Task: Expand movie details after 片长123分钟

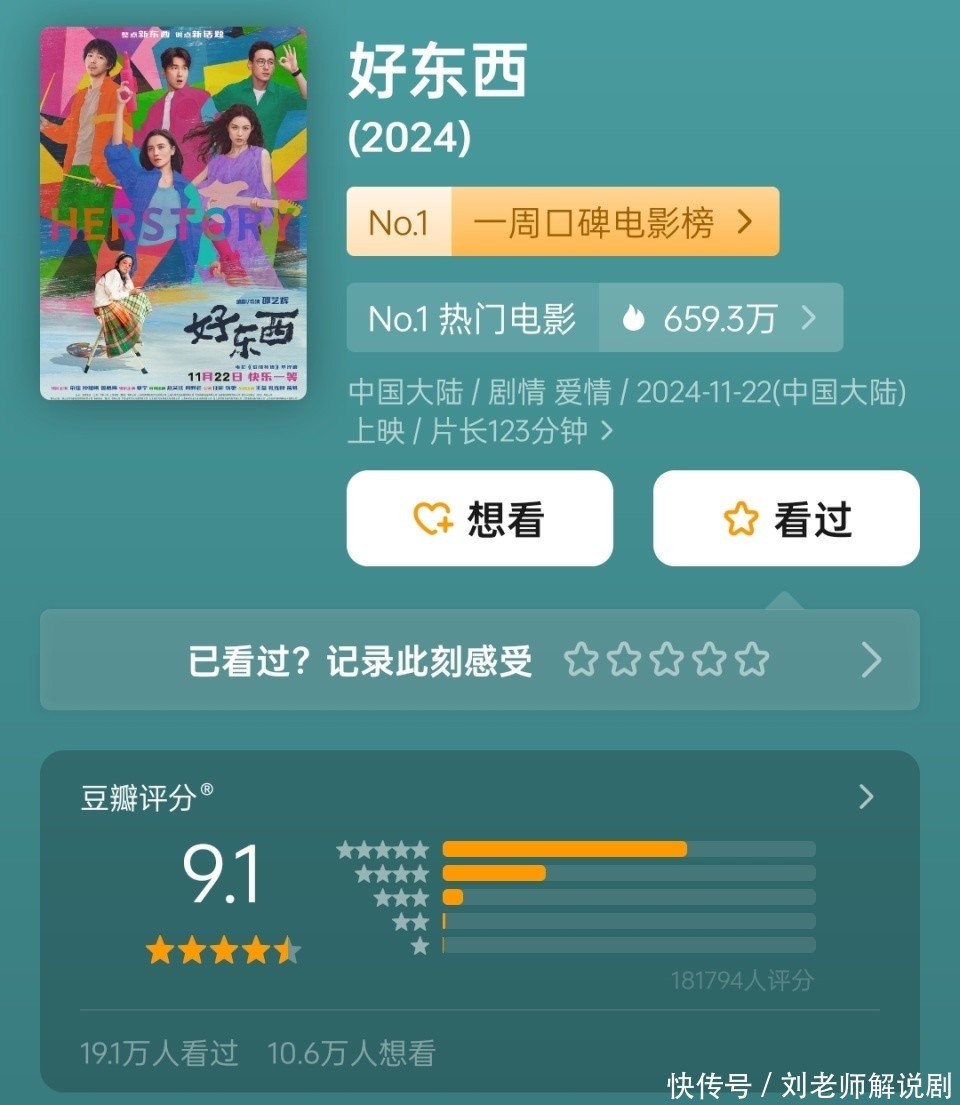Action: tap(606, 432)
